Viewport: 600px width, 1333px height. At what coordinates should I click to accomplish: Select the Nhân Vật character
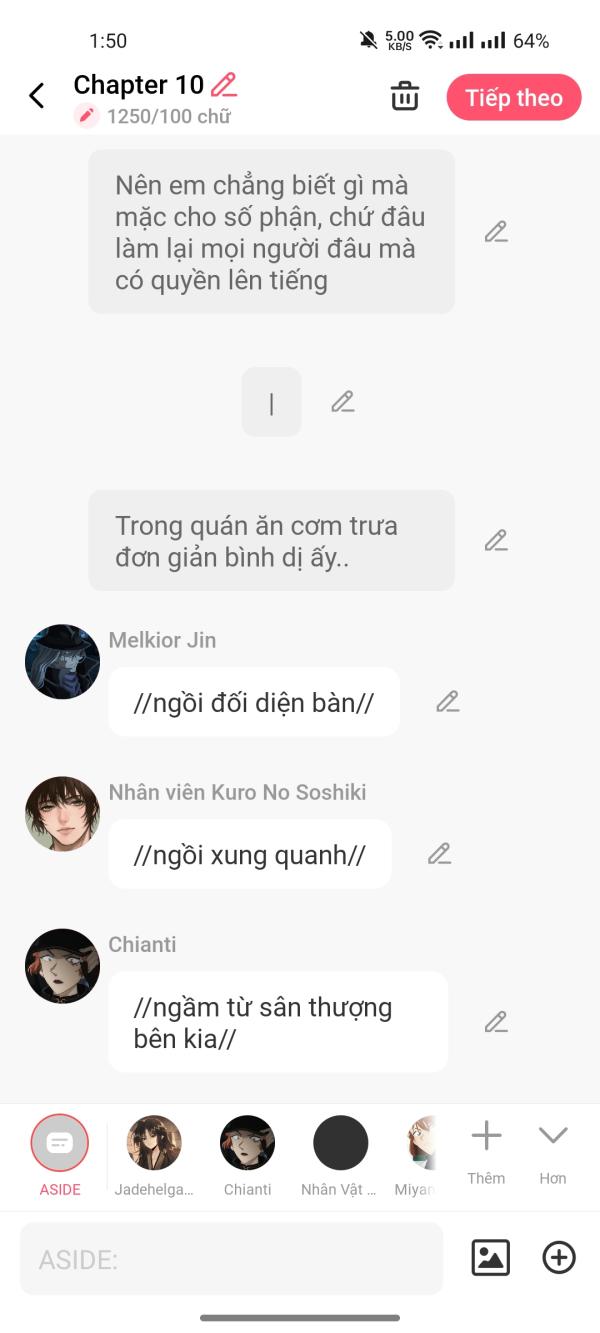pos(340,1154)
